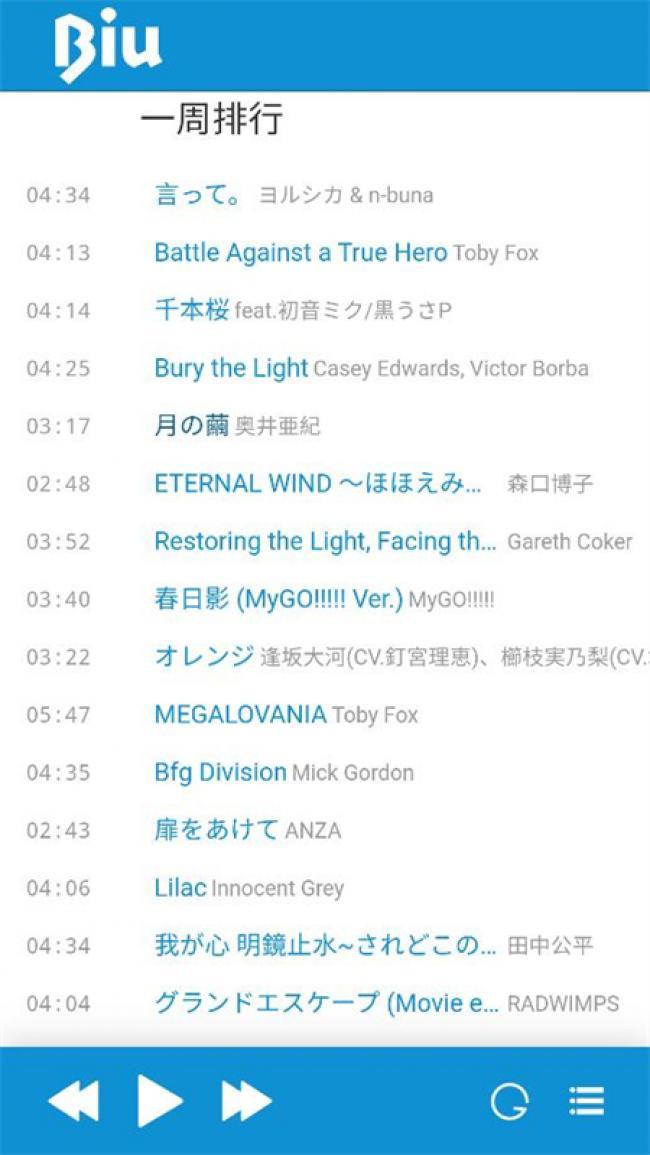Play グランドエスケープ by RADWIMPS
This screenshot has width=650, height=1155.
click(x=327, y=1003)
